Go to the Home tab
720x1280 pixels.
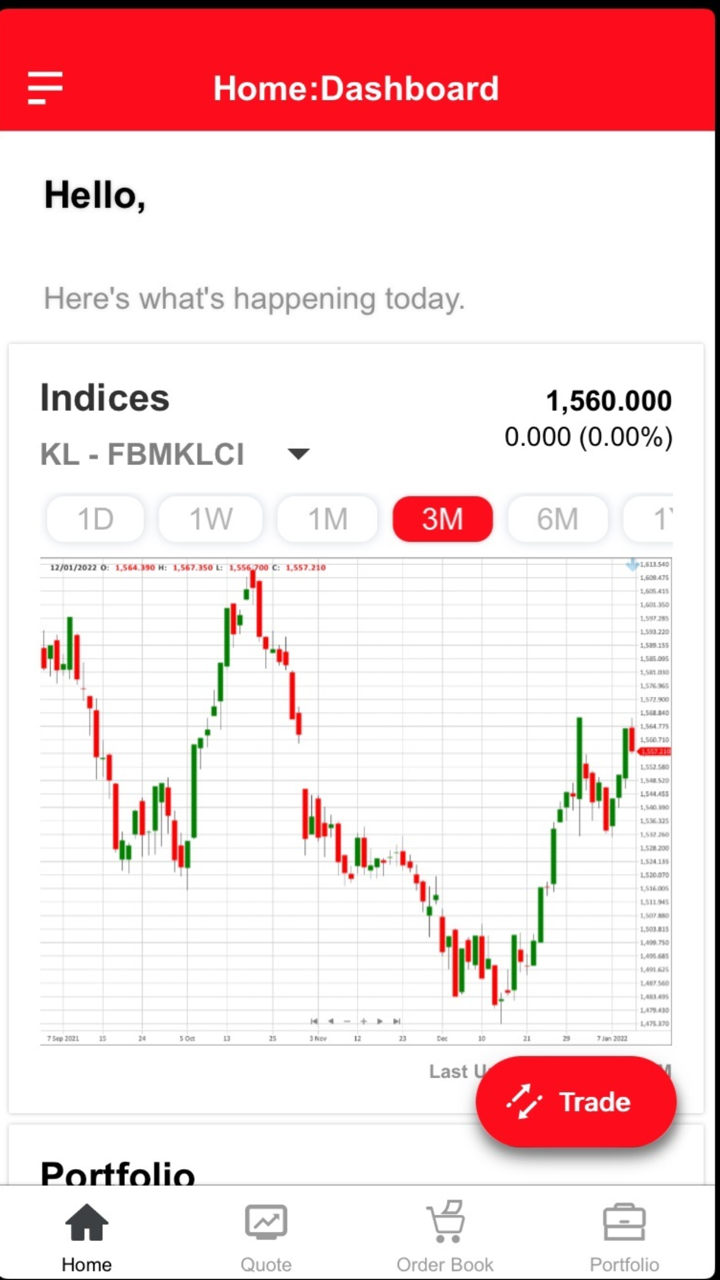point(87,1236)
